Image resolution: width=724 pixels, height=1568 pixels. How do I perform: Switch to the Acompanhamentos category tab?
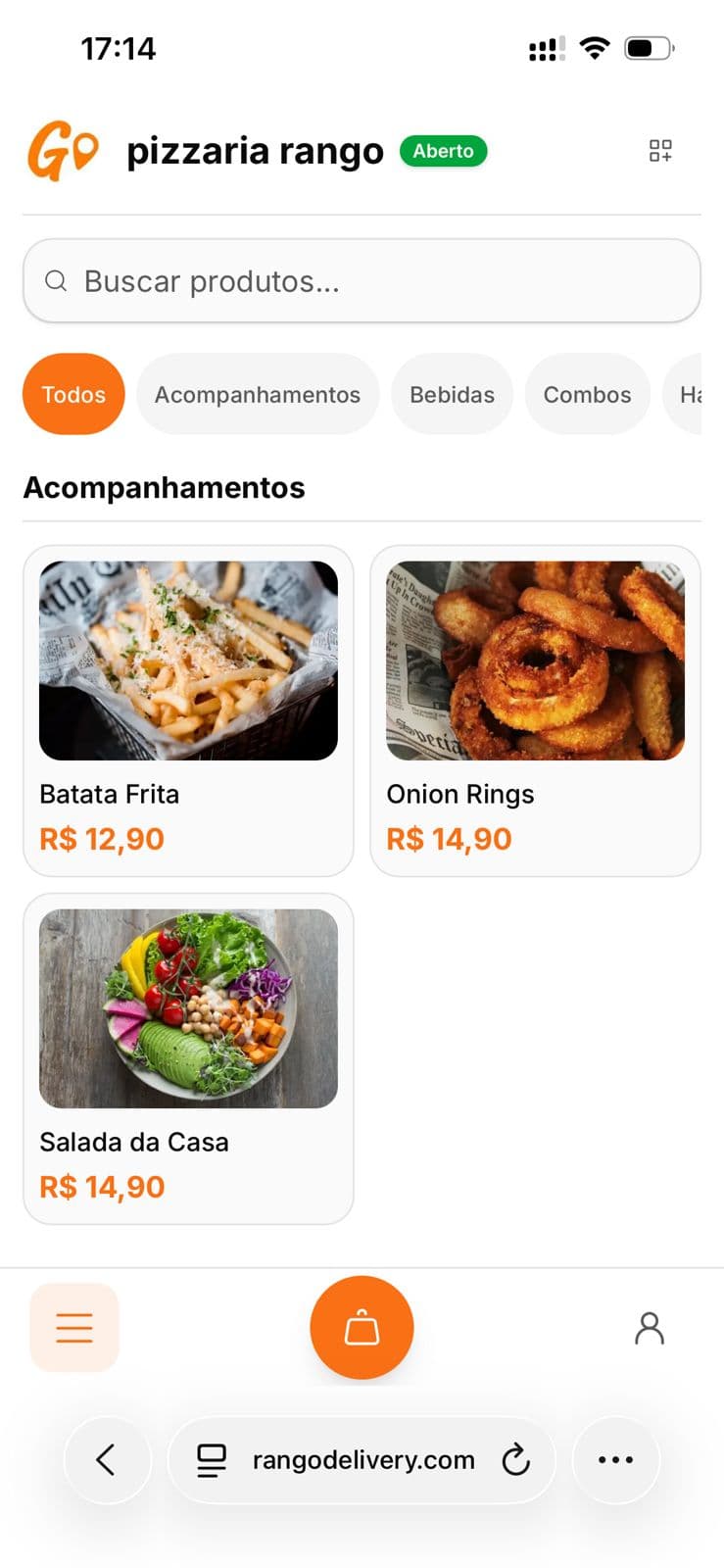pyautogui.click(x=258, y=394)
